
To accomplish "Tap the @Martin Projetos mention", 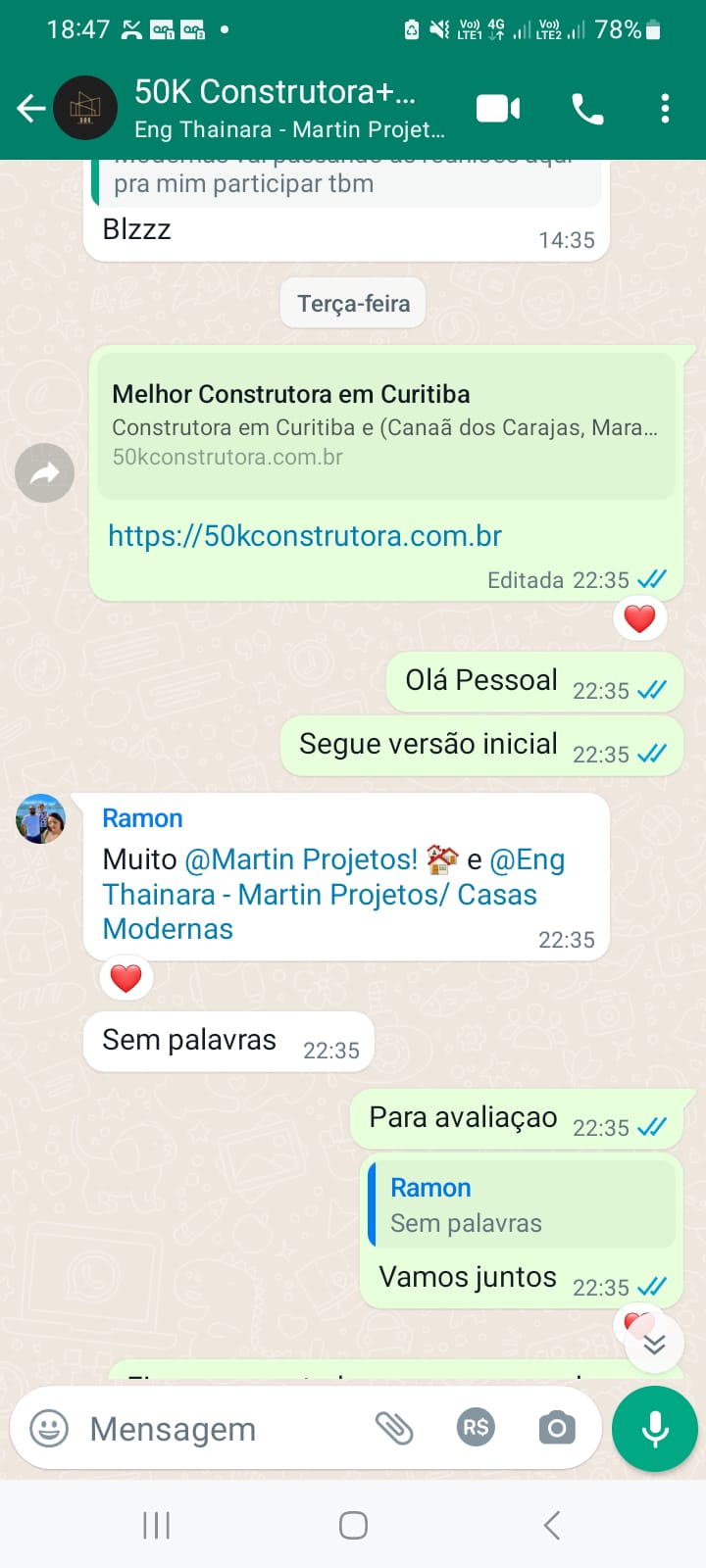I will (301, 859).
